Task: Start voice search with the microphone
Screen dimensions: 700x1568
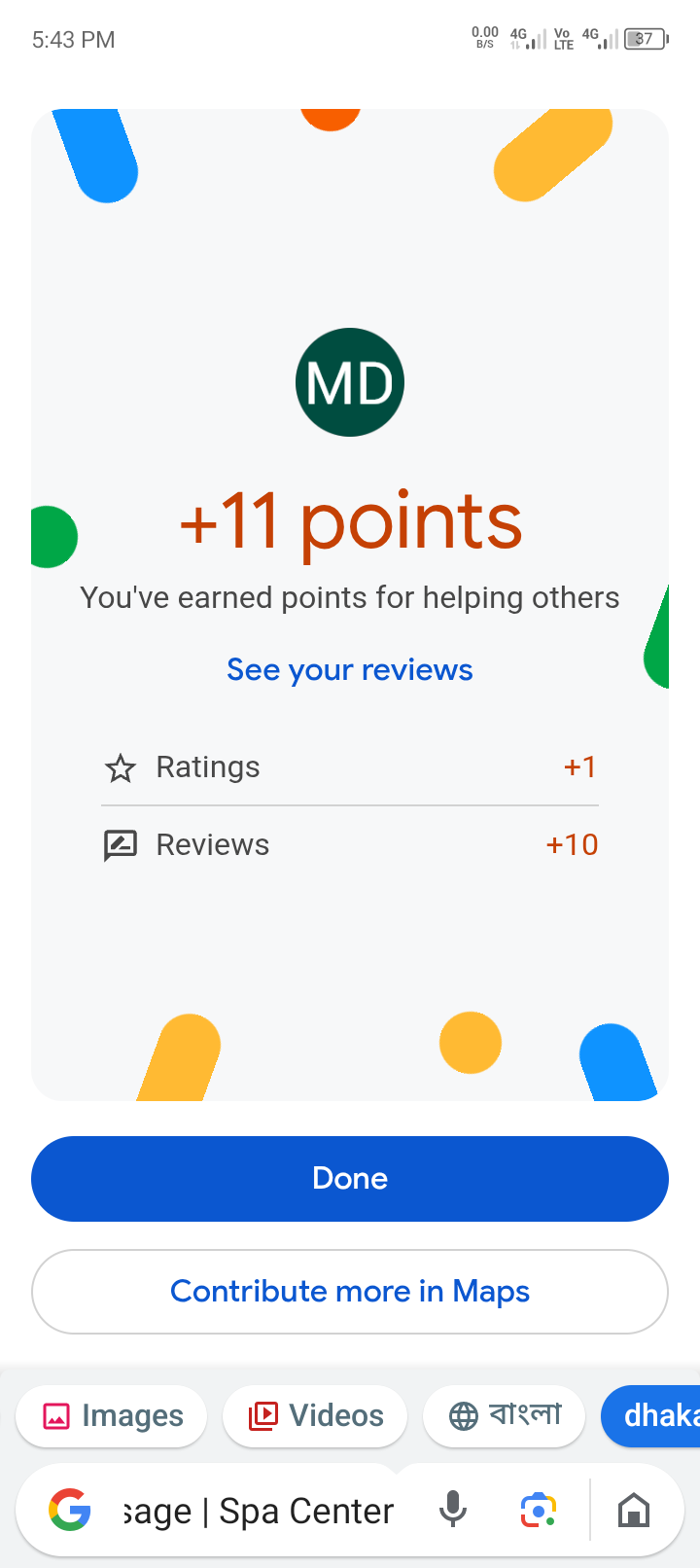Action: 452,1511
